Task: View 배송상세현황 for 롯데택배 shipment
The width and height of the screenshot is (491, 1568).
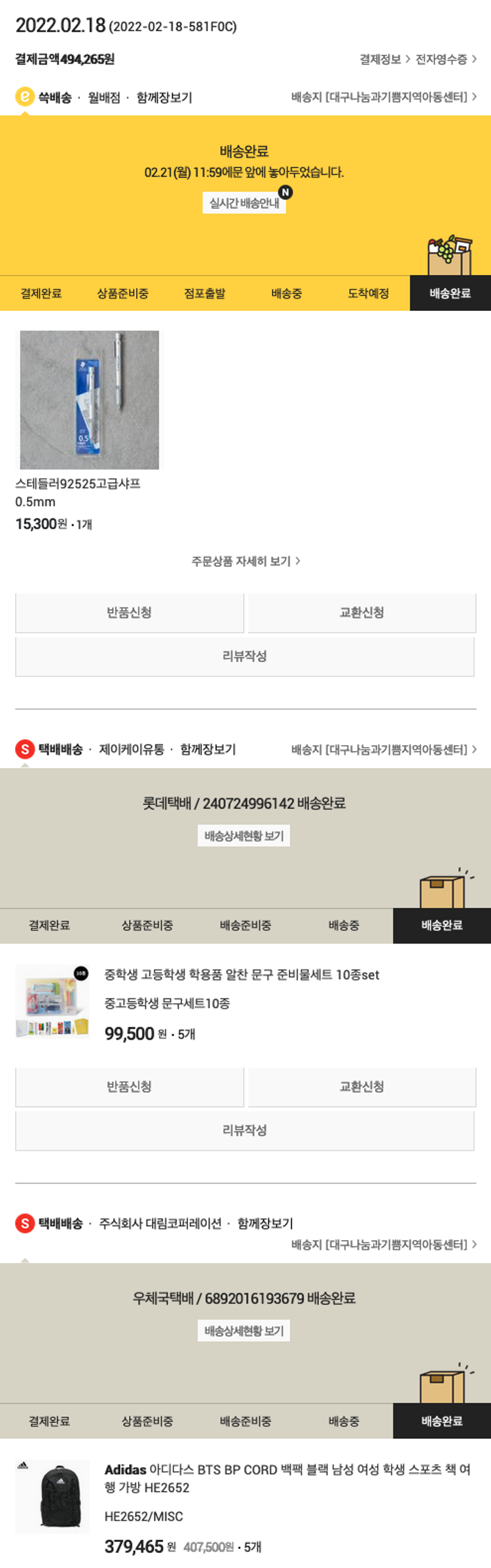Action: (x=244, y=836)
